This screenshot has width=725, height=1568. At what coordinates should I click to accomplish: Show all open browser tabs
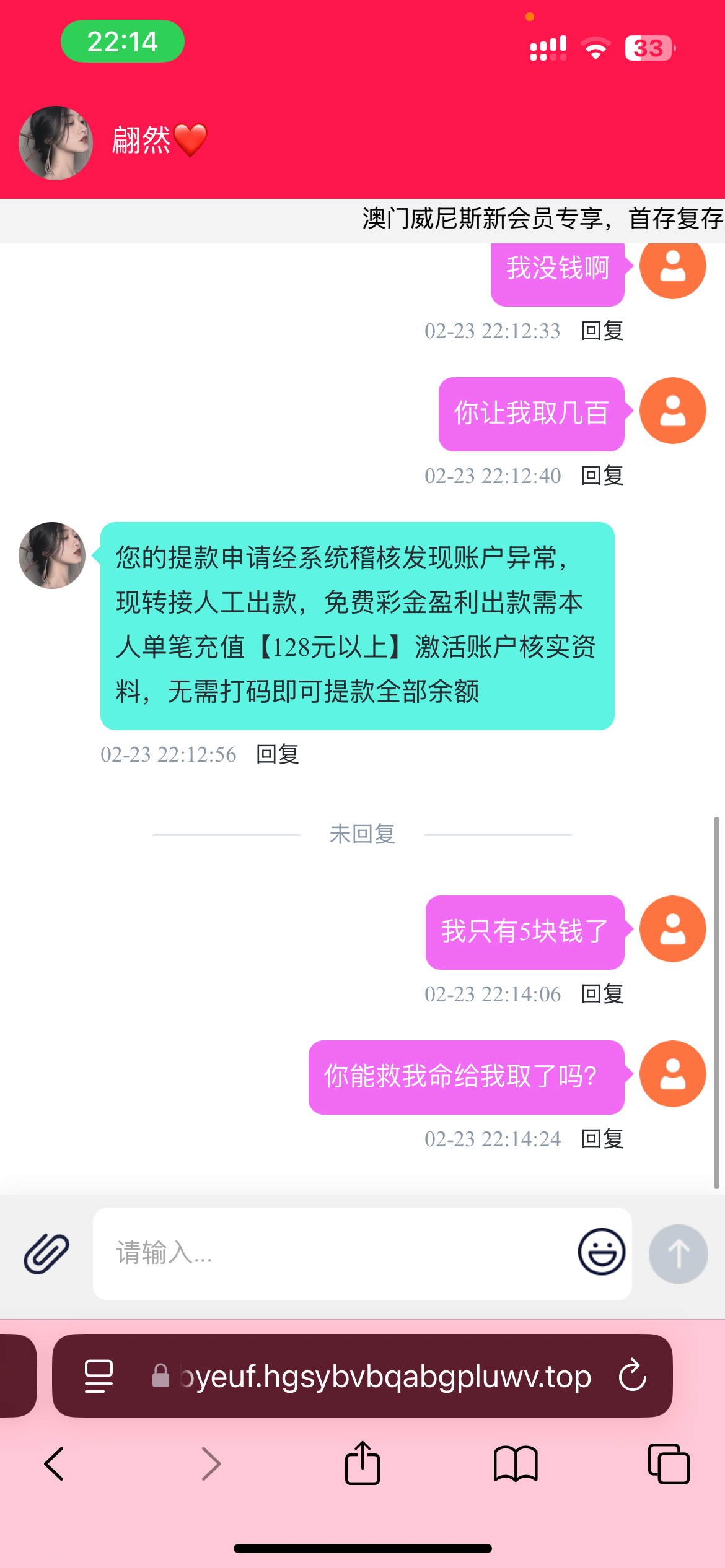669,1464
